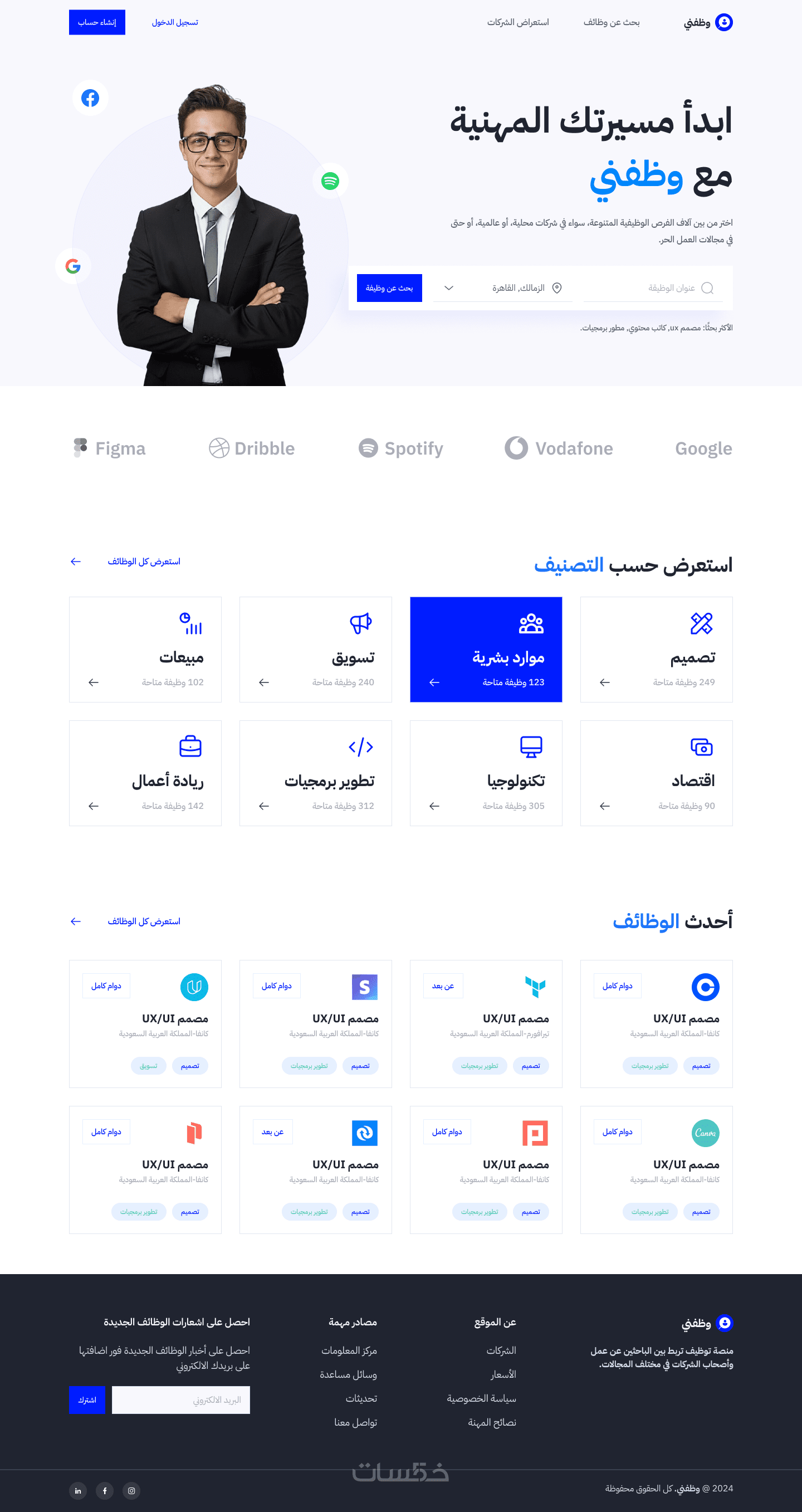Tap the إنشاء حساب button
The height and width of the screenshot is (1512, 802).
97,22
